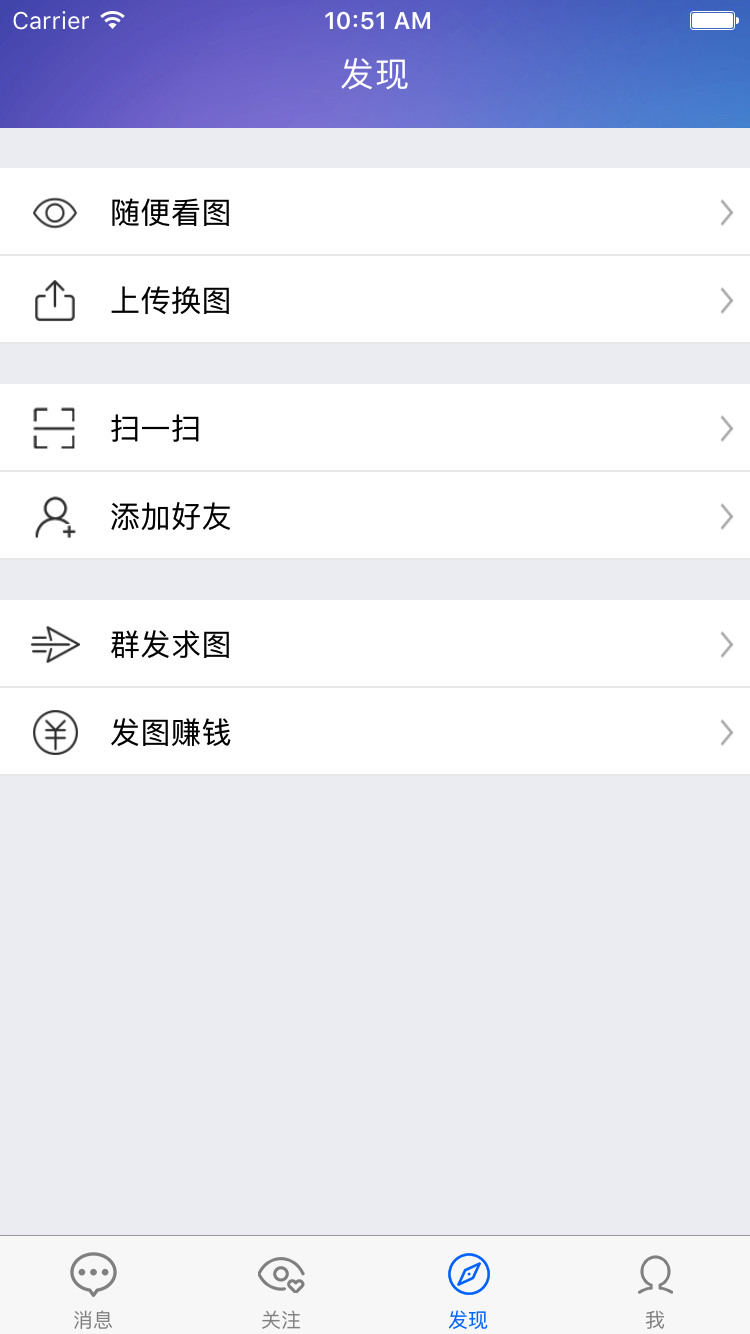Launch the 扫一扫 scanner

375,428
